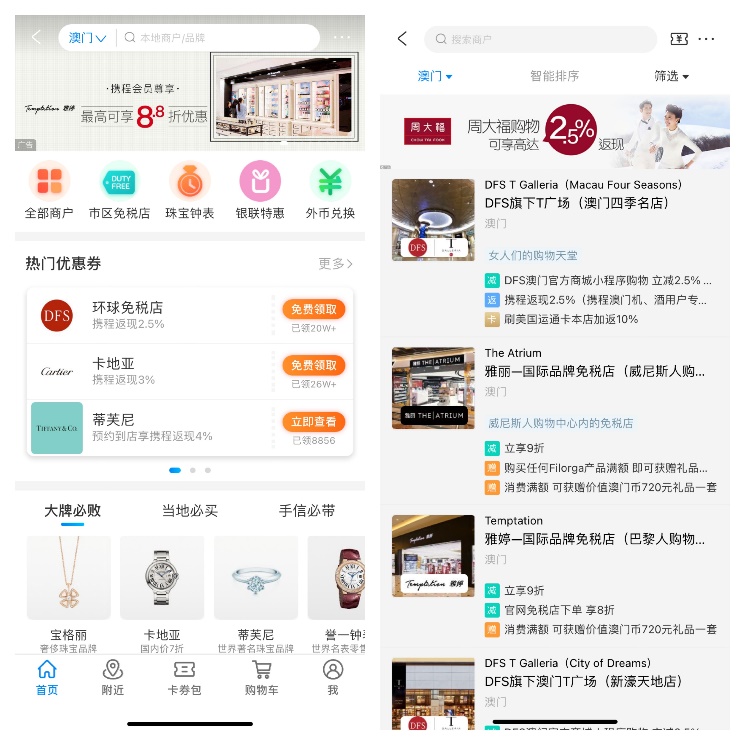Open the 筛选 filter dropdown
745x745 pixels.
point(671,76)
